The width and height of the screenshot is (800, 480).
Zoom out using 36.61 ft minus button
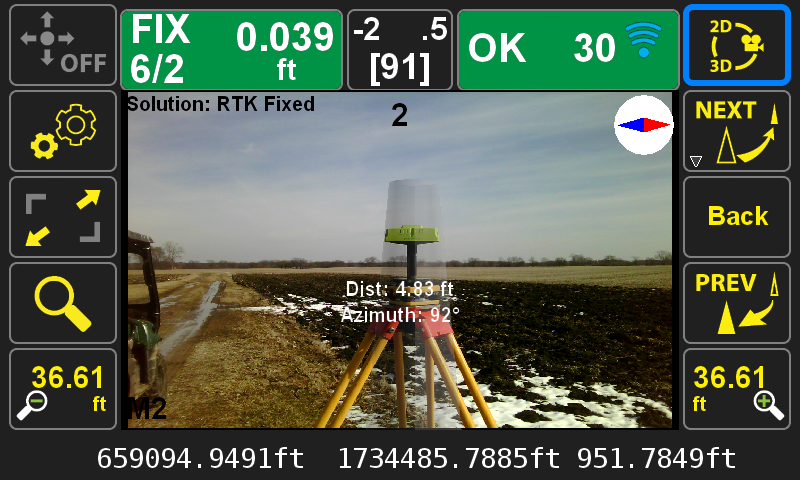coord(63,389)
